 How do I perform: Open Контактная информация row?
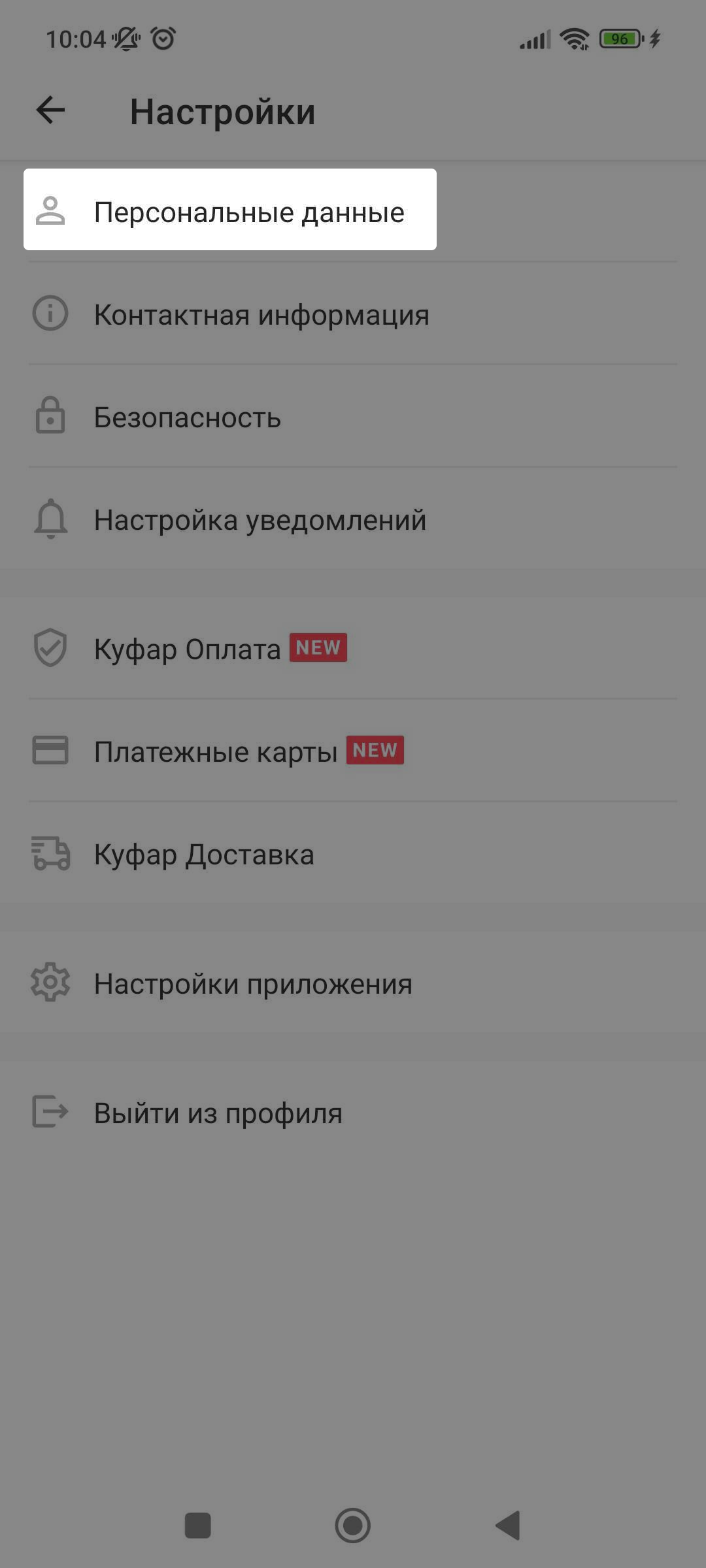[x=261, y=315]
